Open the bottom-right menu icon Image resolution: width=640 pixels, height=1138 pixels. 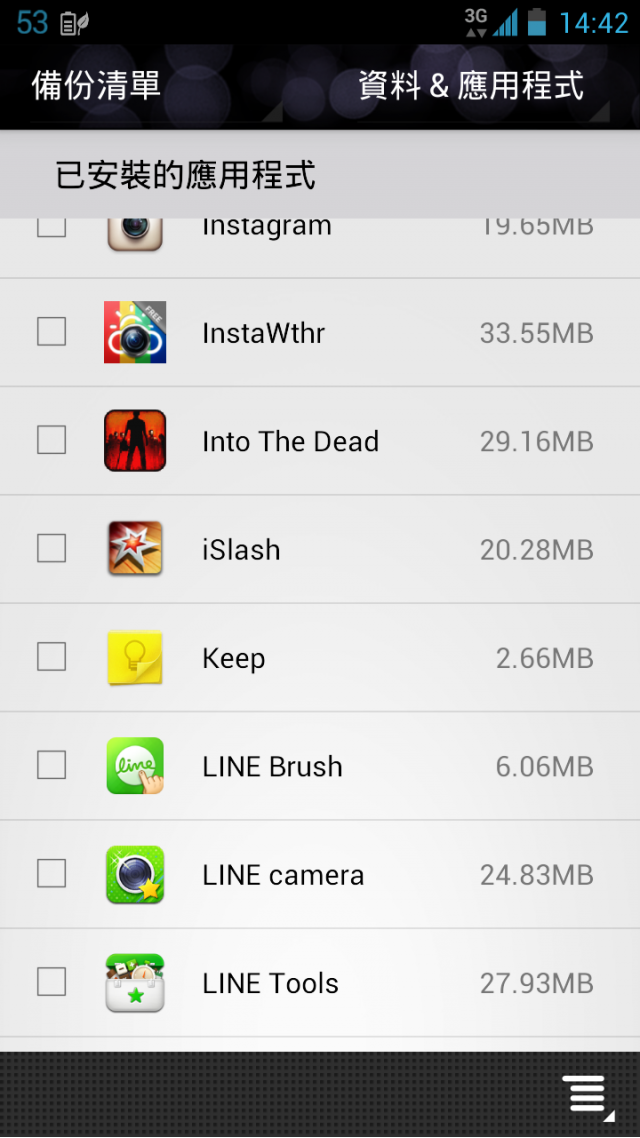[586, 1095]
